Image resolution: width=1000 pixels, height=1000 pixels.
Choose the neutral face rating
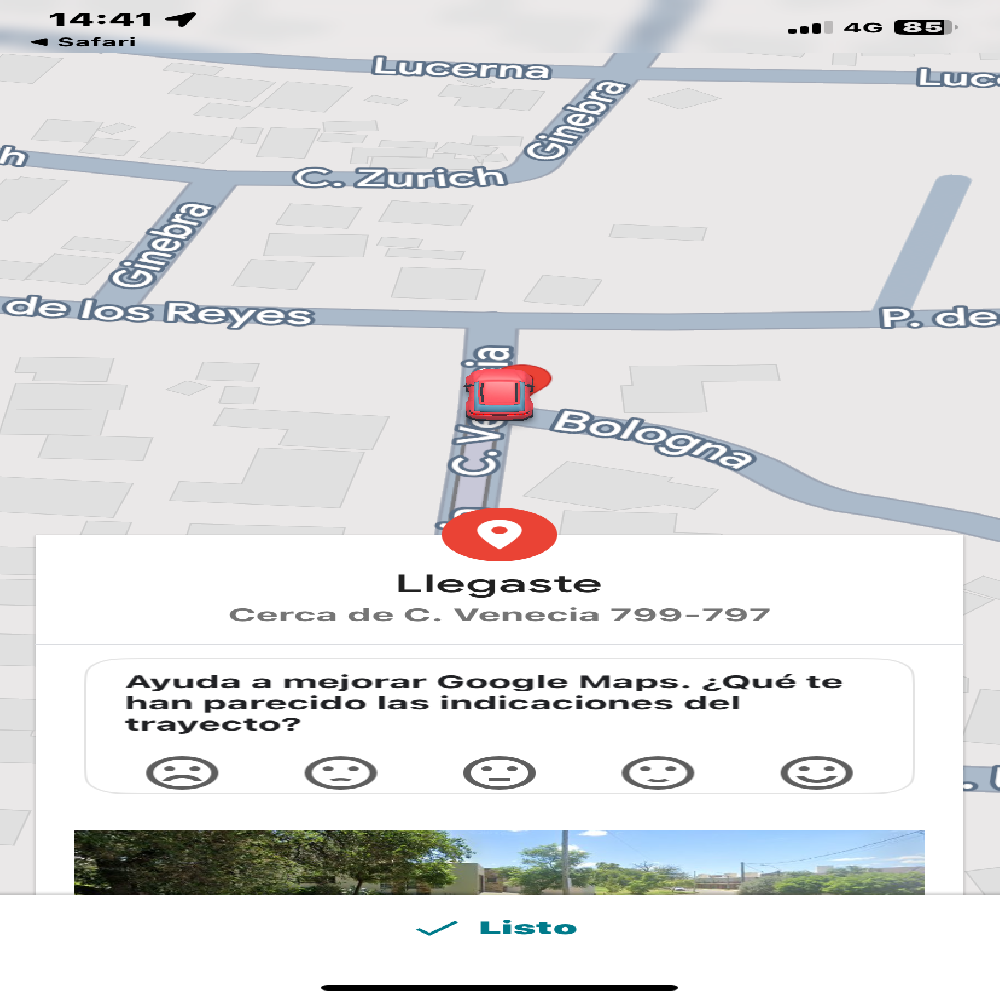499,772
